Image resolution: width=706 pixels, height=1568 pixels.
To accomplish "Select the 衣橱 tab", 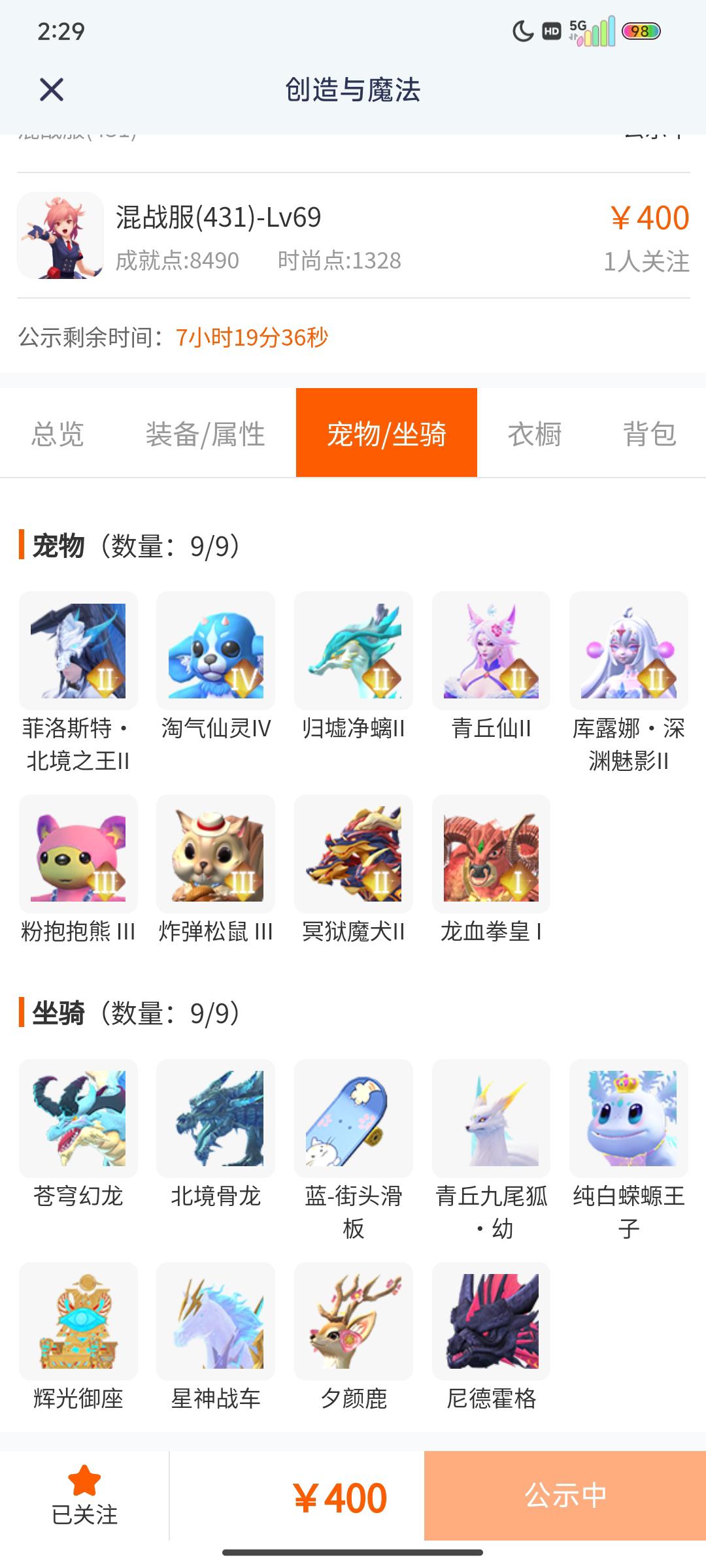I will coord(535,434).
